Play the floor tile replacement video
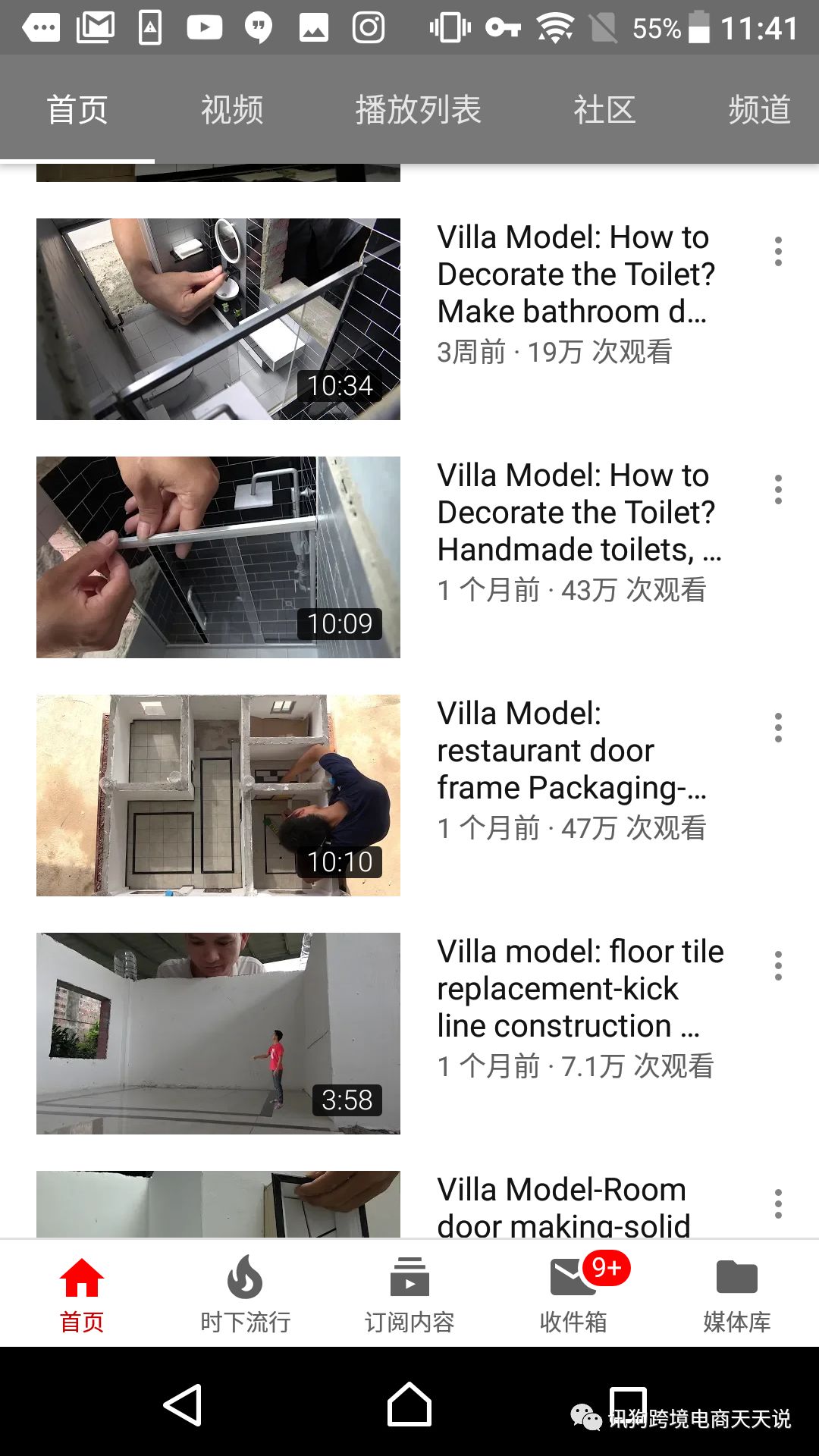819x1456 pixels. tap(218, 1034)
